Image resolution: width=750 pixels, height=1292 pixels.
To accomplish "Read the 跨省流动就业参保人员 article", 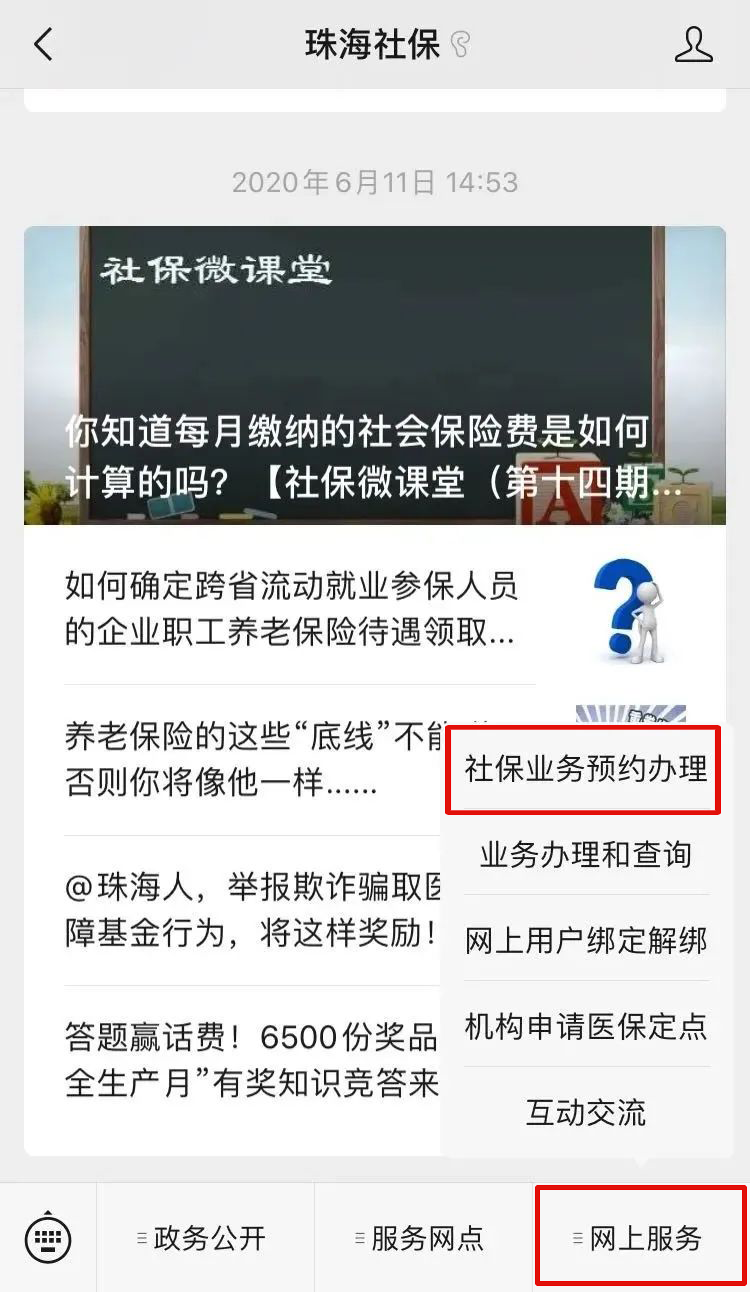I will coord(290,608).
